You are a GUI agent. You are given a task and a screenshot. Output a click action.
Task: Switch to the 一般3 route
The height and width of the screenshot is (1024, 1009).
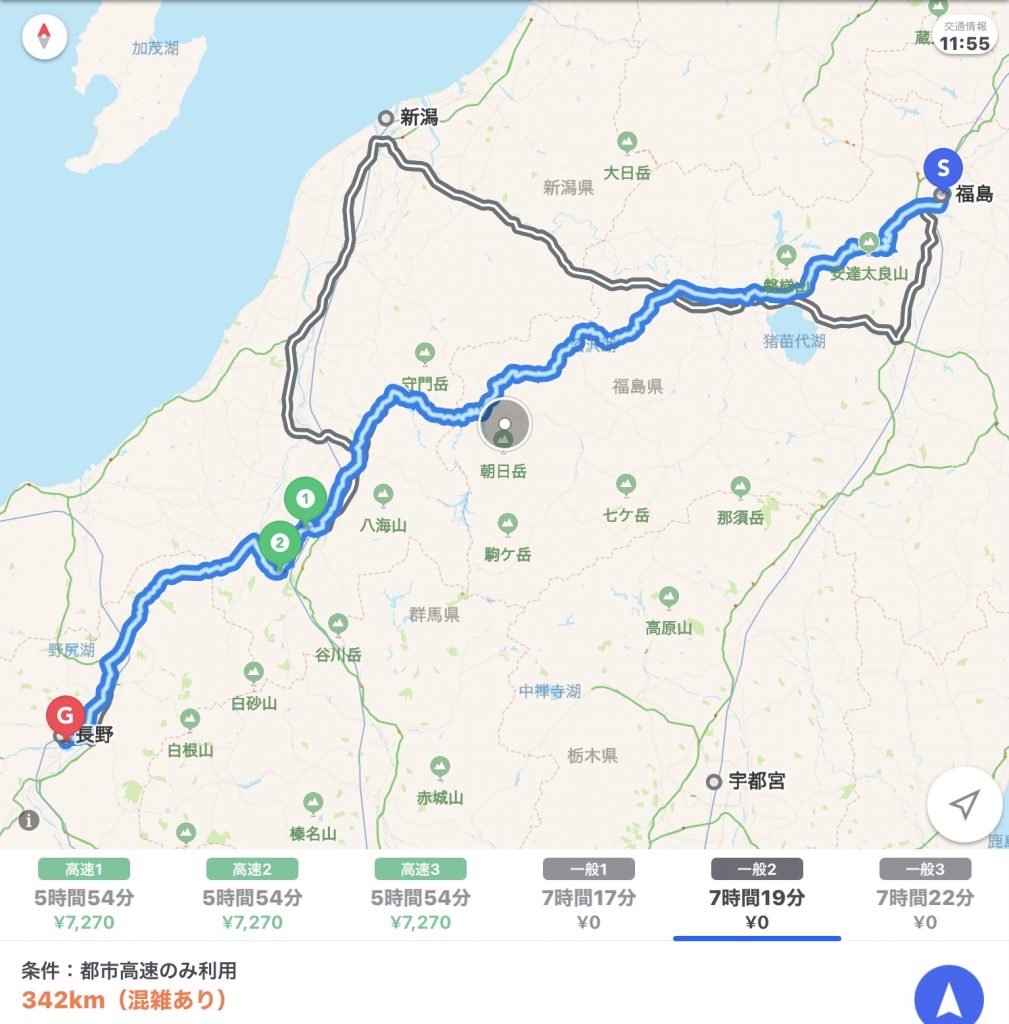tap(924, 895)
